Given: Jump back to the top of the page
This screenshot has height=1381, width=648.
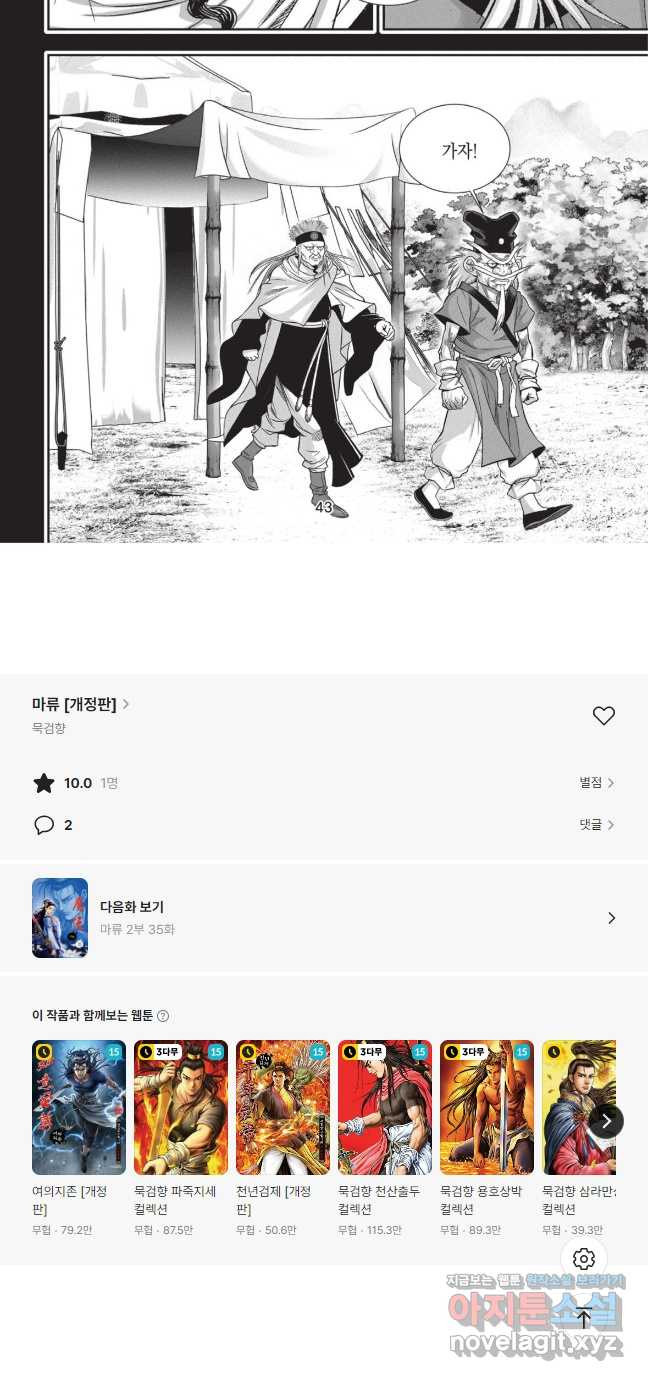Looking at the screenshot, I should pyautogui.click(x=584, y=1318).
